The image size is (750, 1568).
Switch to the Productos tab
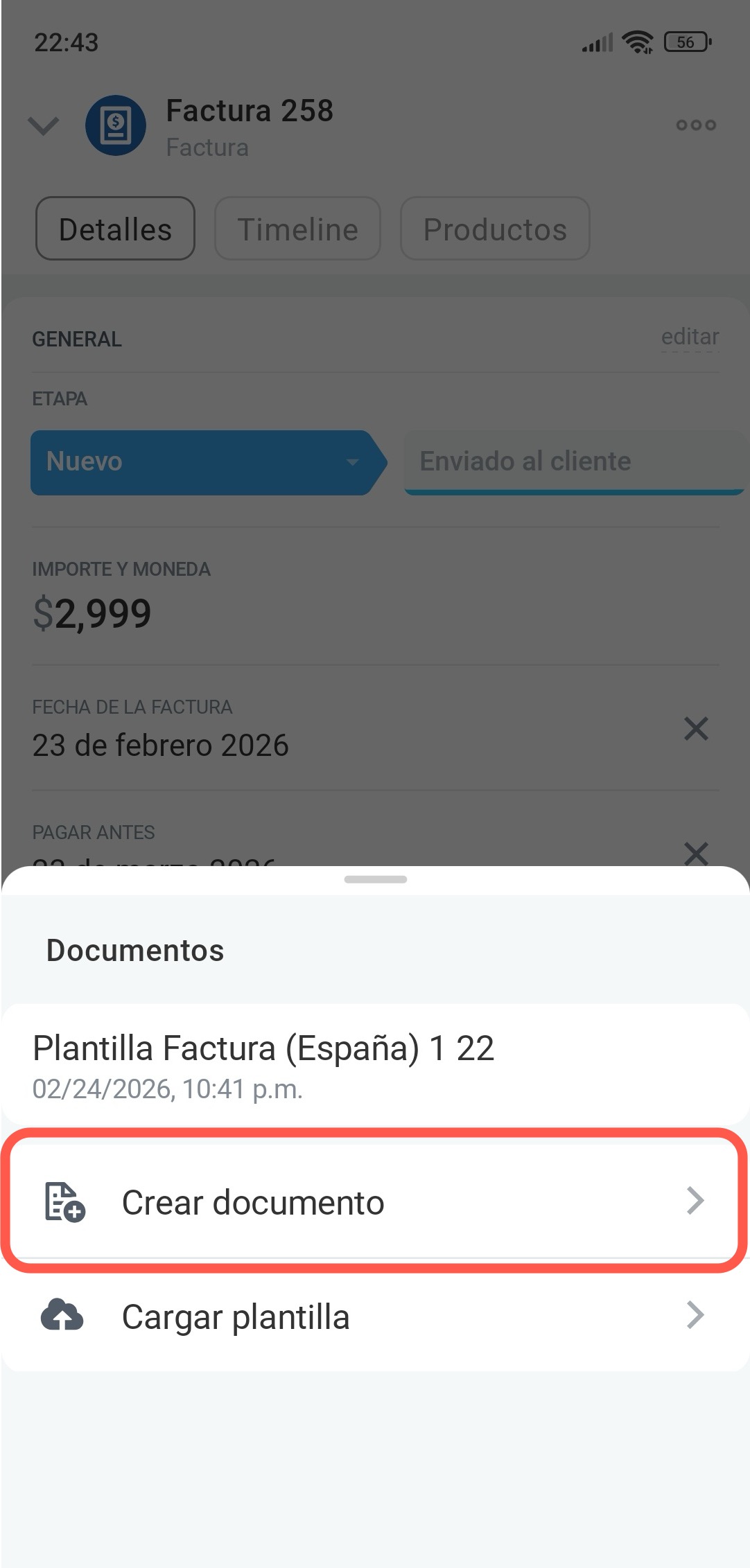click(495, 229)
